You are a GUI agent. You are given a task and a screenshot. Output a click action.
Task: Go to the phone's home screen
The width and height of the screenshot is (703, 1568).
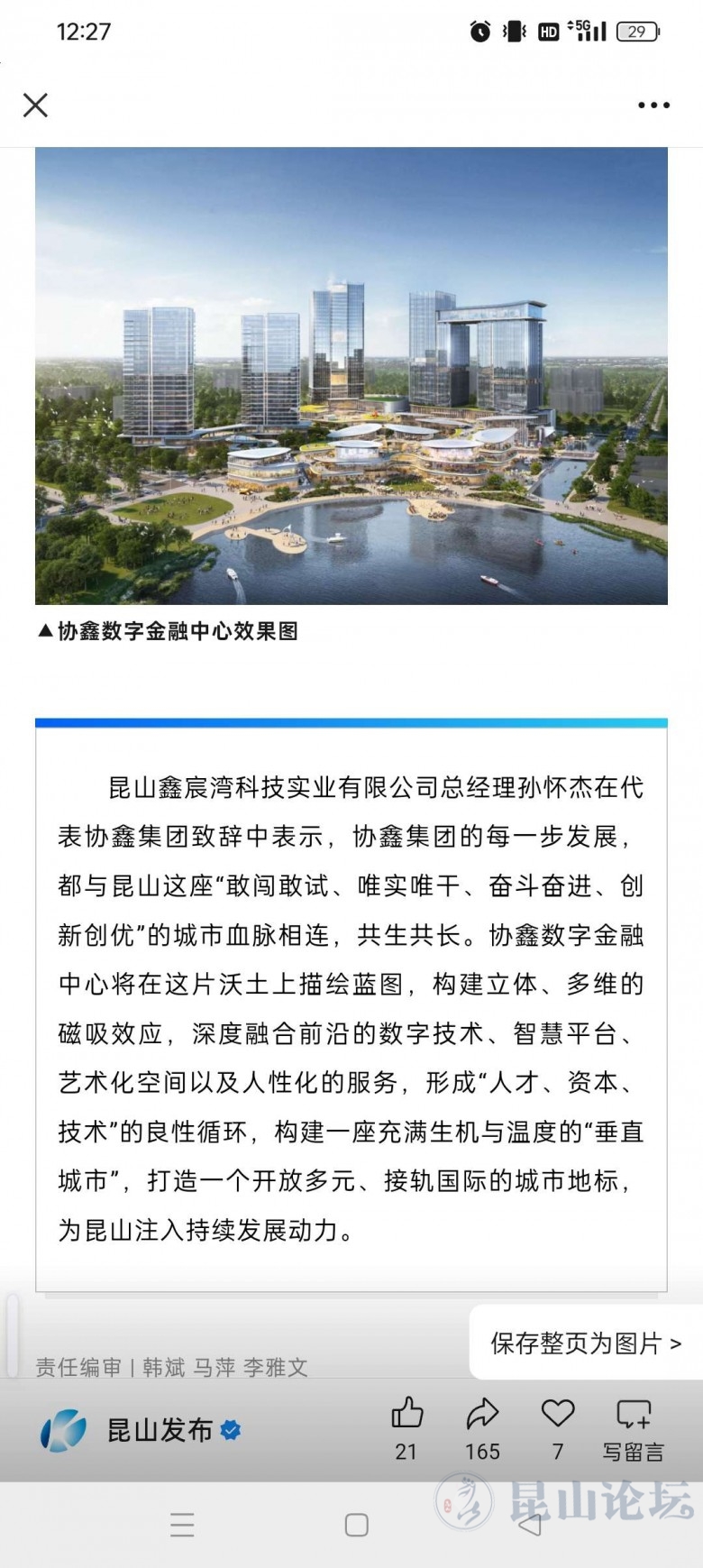(x=357, y=1525)
